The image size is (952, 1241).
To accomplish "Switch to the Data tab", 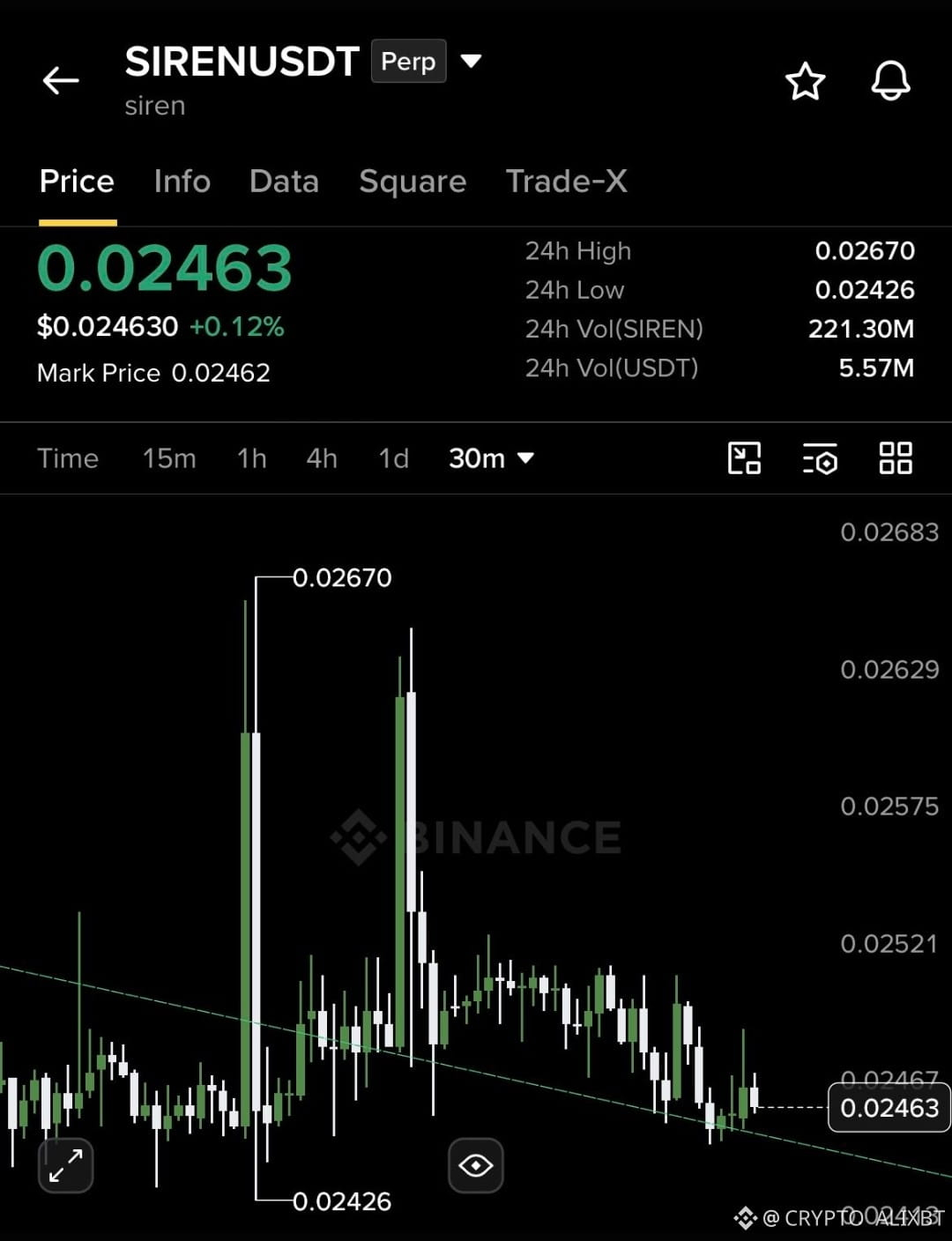I will [284, 182].
